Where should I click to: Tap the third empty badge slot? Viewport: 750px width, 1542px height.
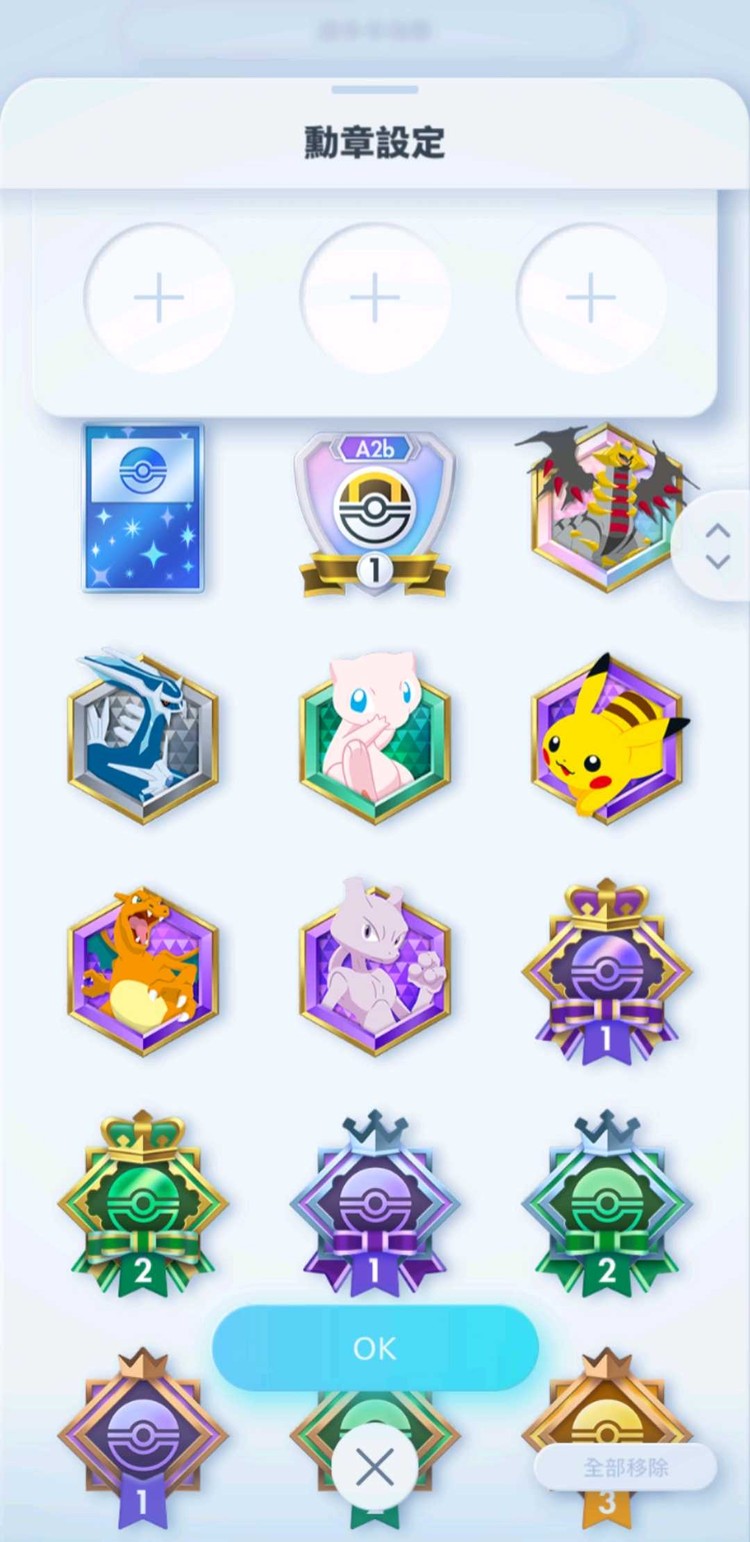click(x=591, y=297)
